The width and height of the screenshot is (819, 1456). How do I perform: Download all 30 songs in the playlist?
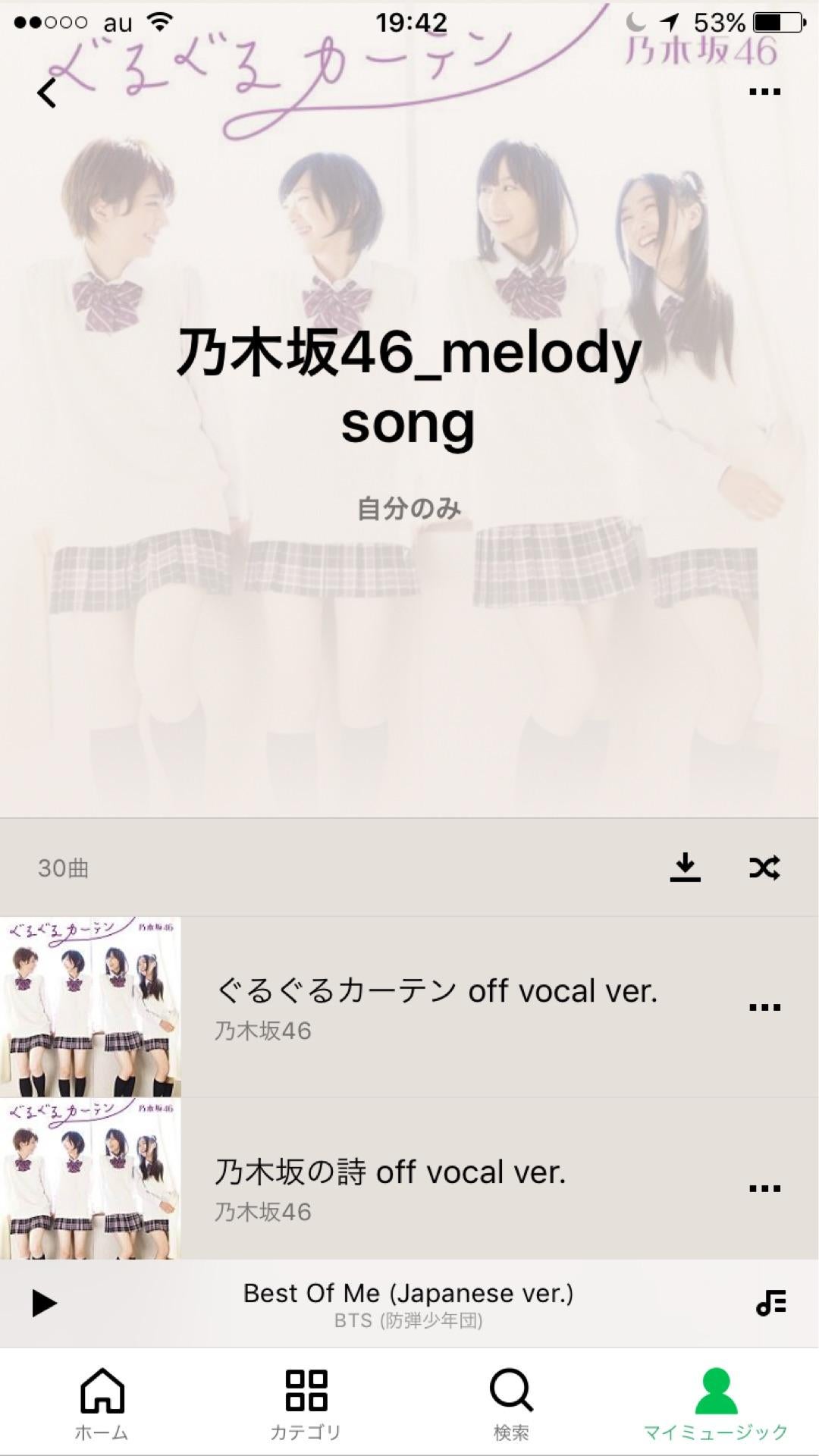tap(686, 868)
